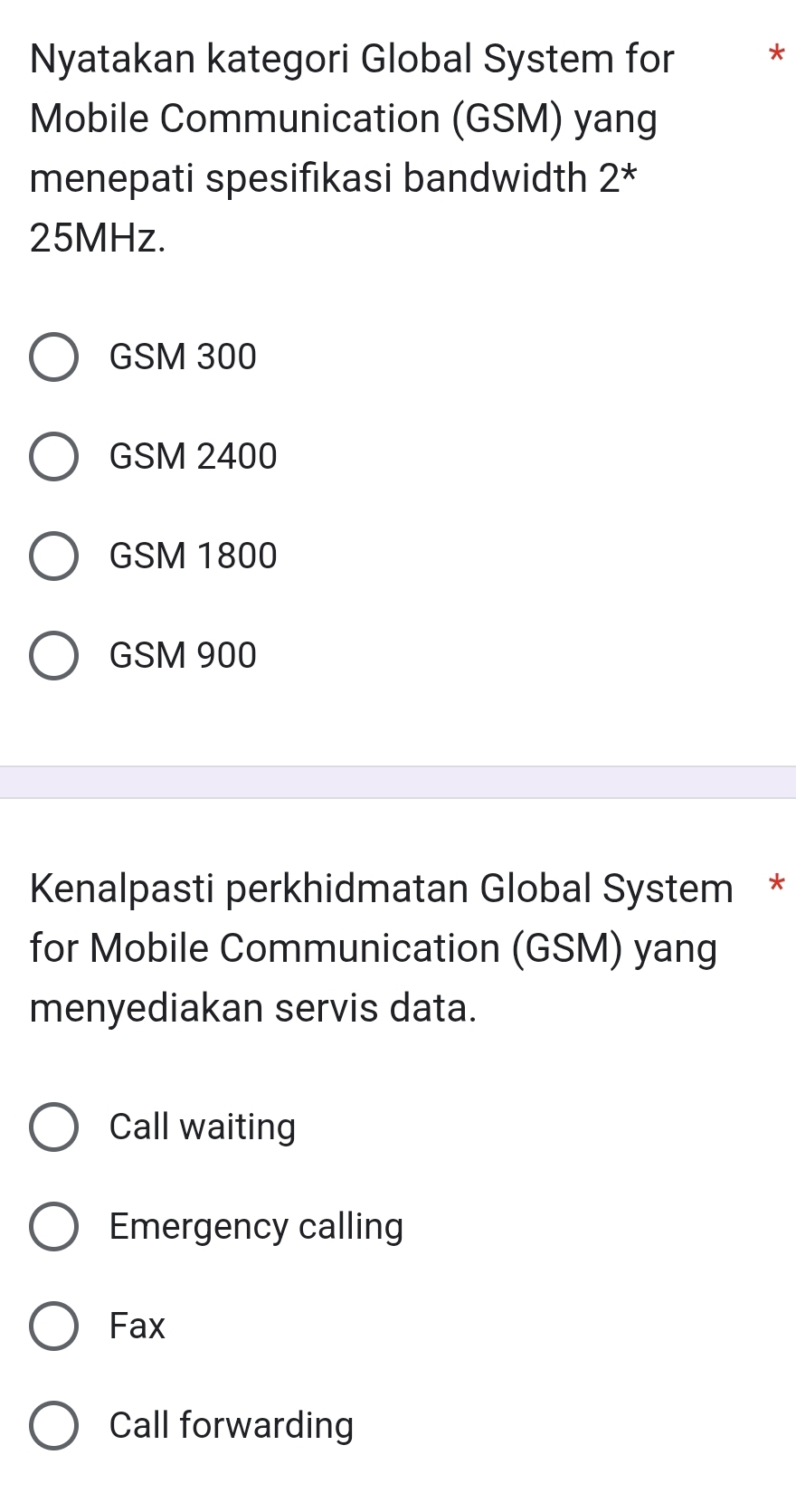The height and width of the screenshot is (1512, 796).
Task: Click the GSM 2400 answer label
Action: [192, 456]
